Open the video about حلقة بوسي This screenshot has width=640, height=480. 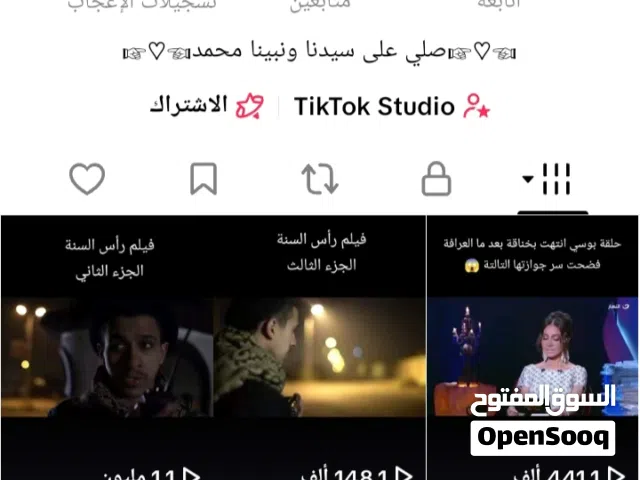click(x=533, y=350)
